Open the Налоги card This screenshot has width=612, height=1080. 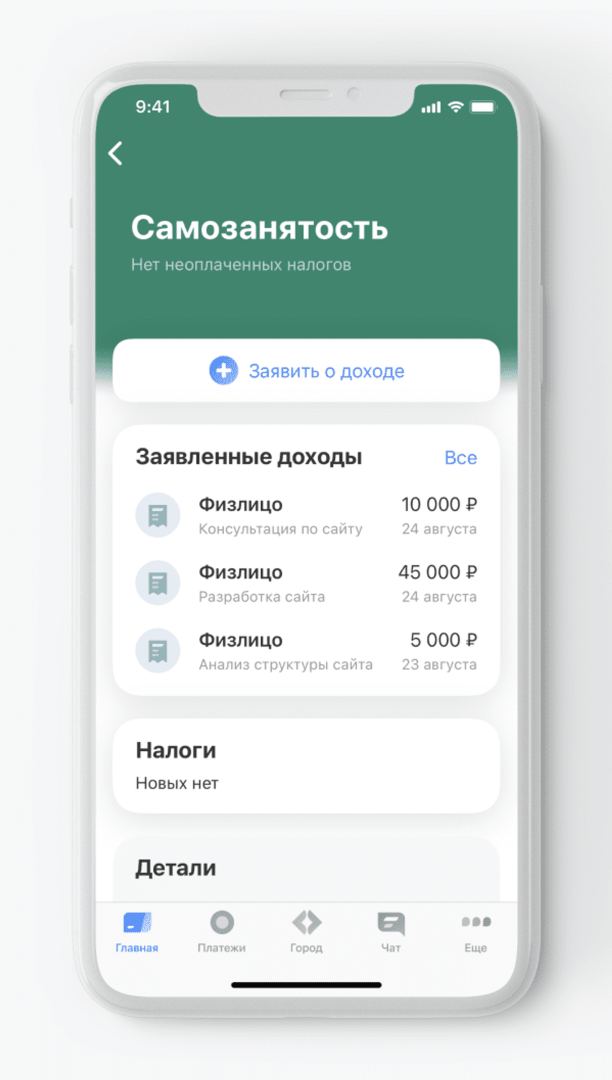tap(306, 765)
